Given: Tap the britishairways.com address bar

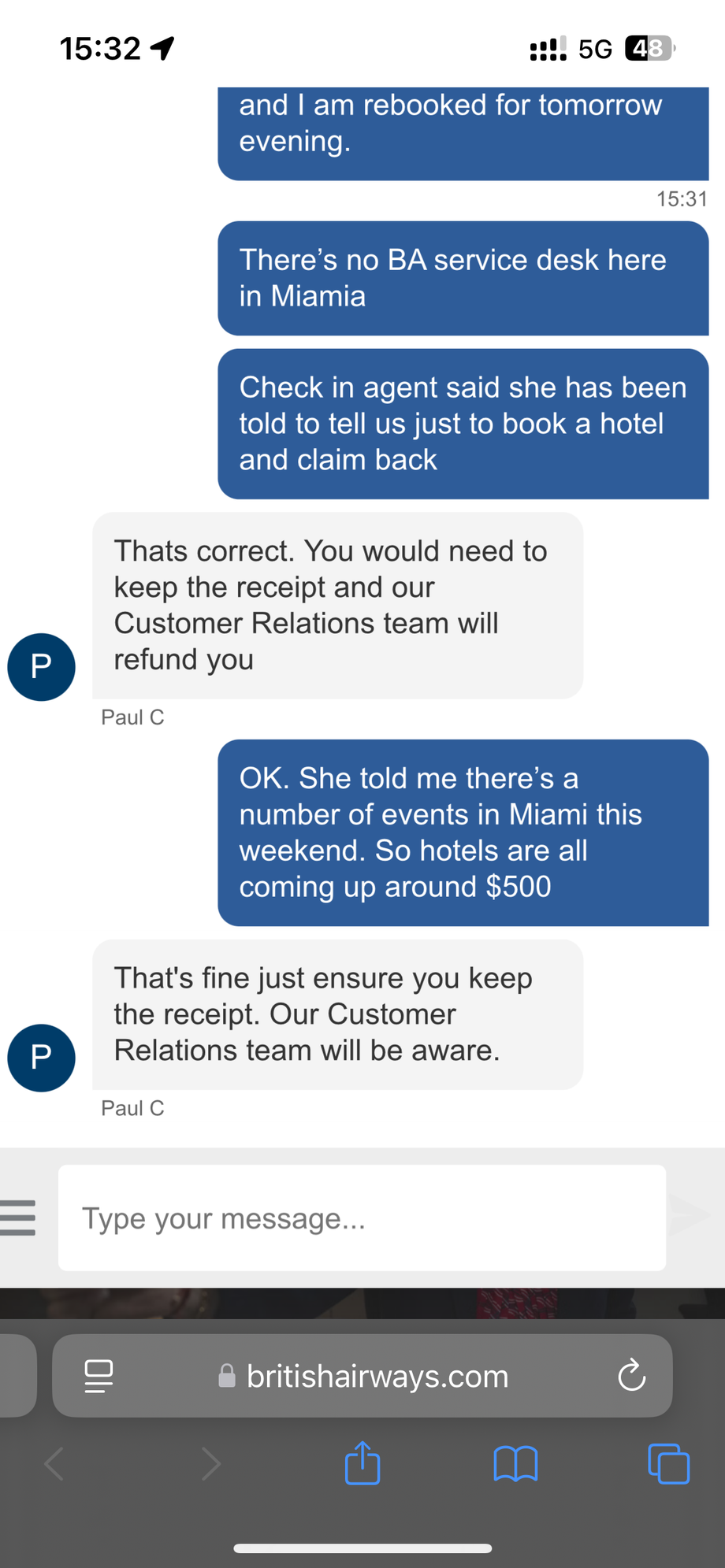Looking at the screenshot, I should pos(377,1376).
